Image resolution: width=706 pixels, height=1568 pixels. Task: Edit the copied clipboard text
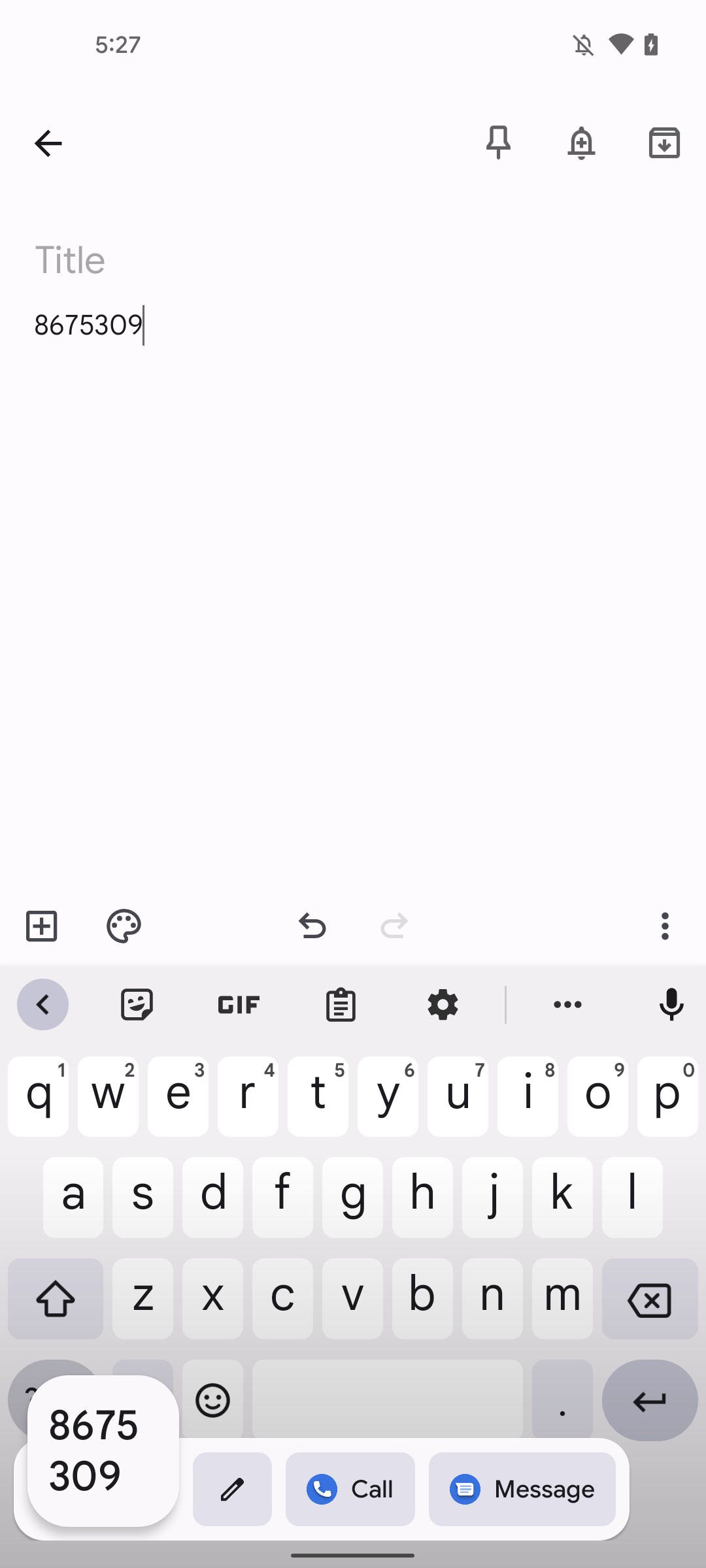point(232,1489)
